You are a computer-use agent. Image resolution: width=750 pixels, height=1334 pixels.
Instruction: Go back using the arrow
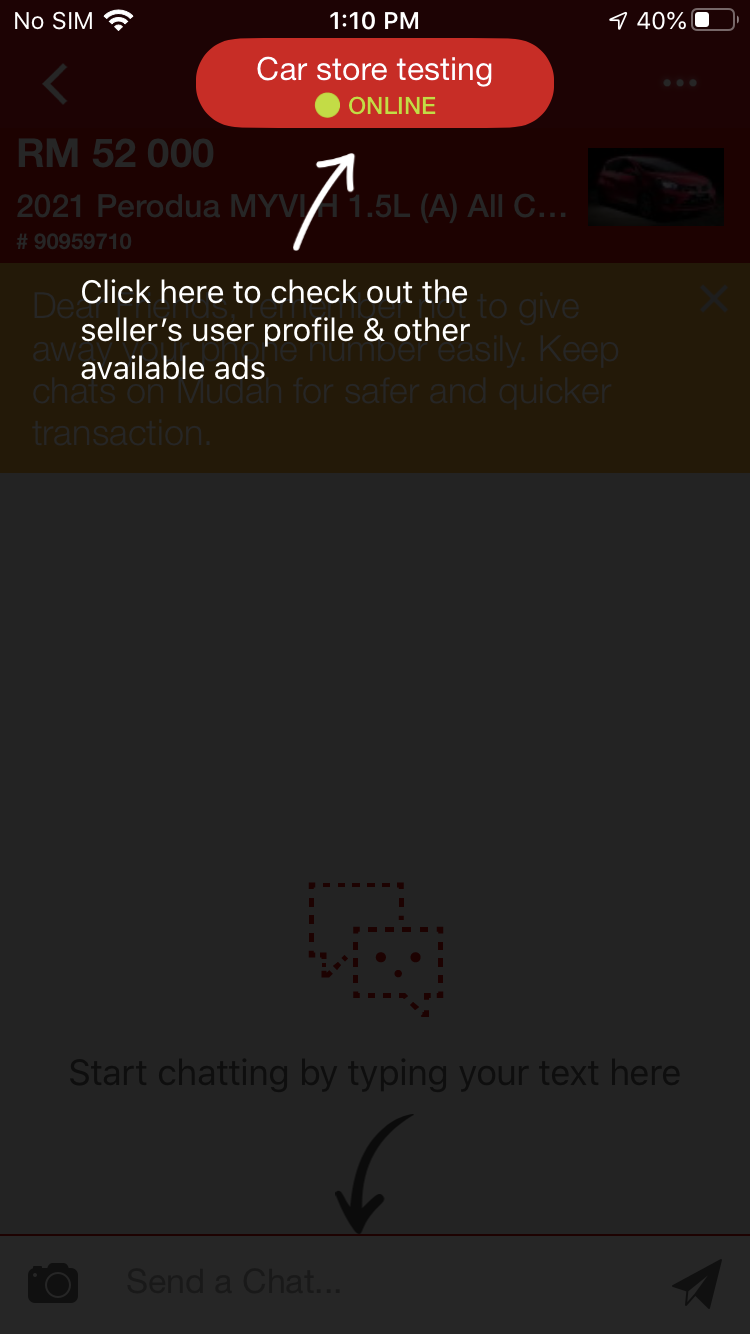pos(55,84)
